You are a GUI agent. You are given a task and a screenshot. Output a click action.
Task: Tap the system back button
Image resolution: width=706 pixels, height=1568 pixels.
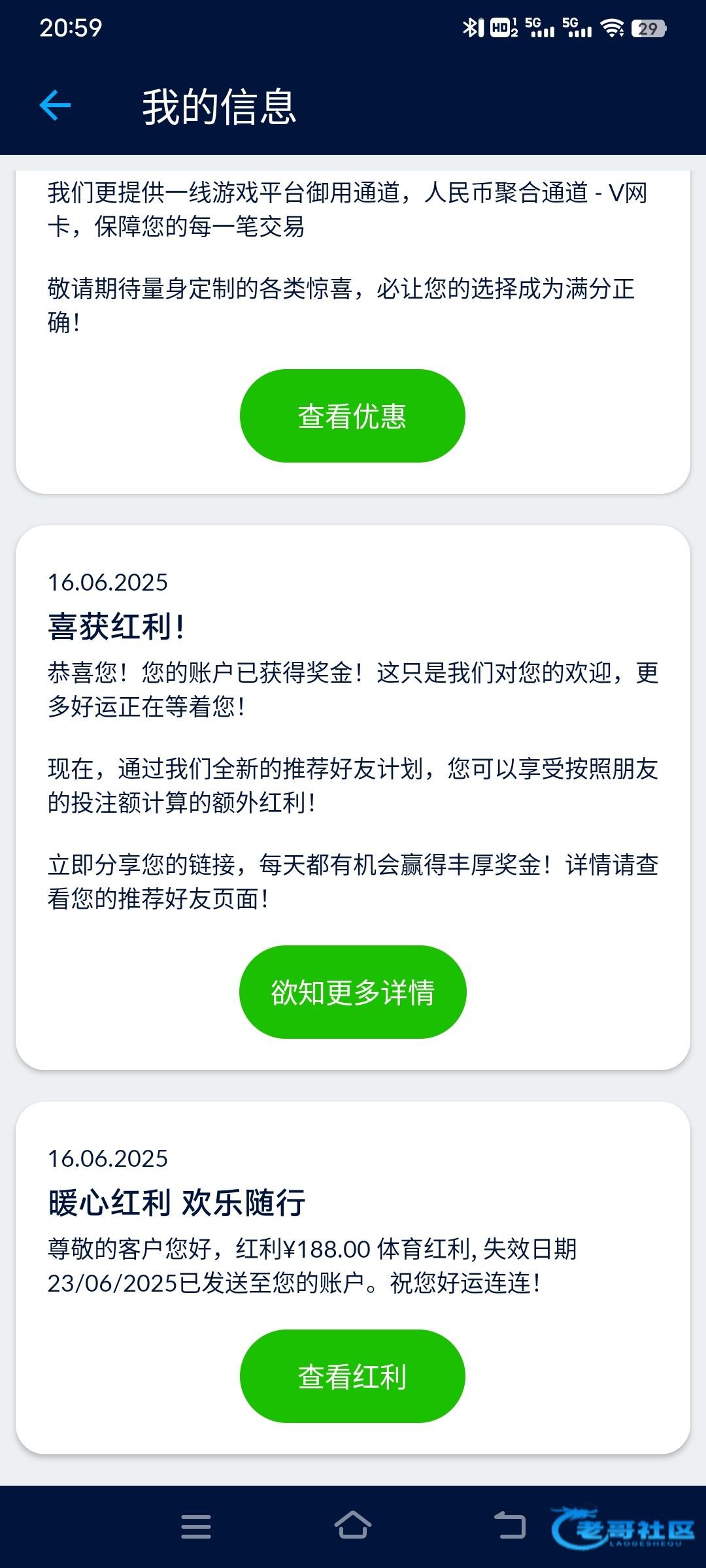click(x=511, y=1526)
